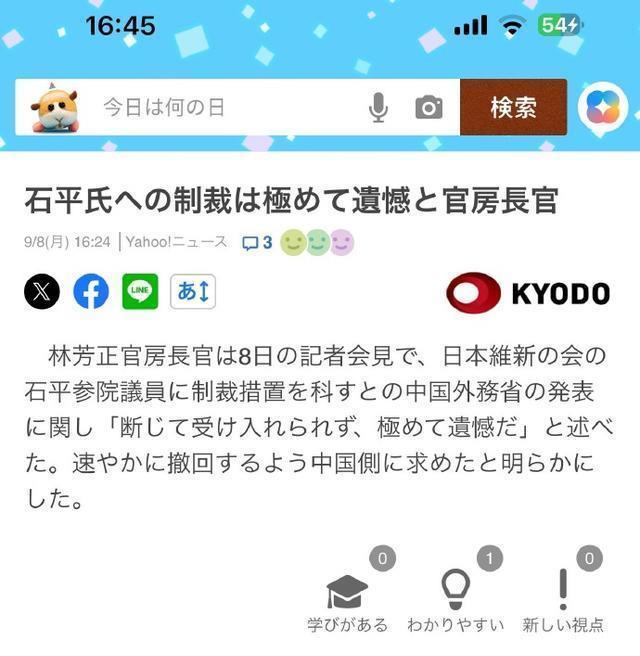Image resolution: width=640 pixels, height=656 pixels.
Task: Start voice search with the microphone icon
Action: tap(378, 108)
